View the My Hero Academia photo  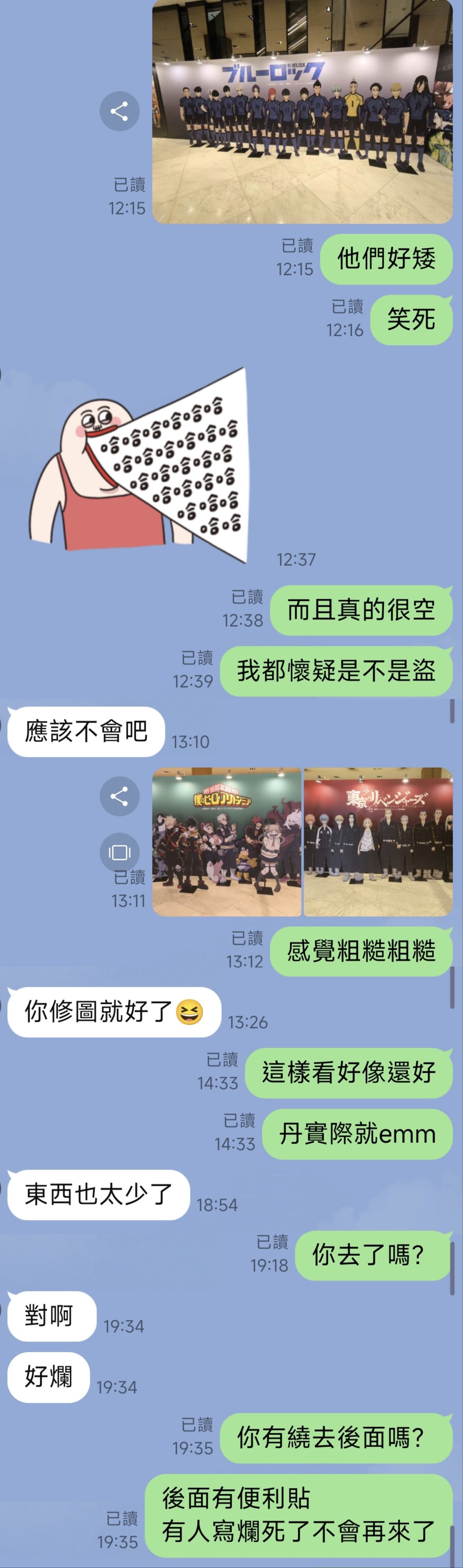click(227, 841)
